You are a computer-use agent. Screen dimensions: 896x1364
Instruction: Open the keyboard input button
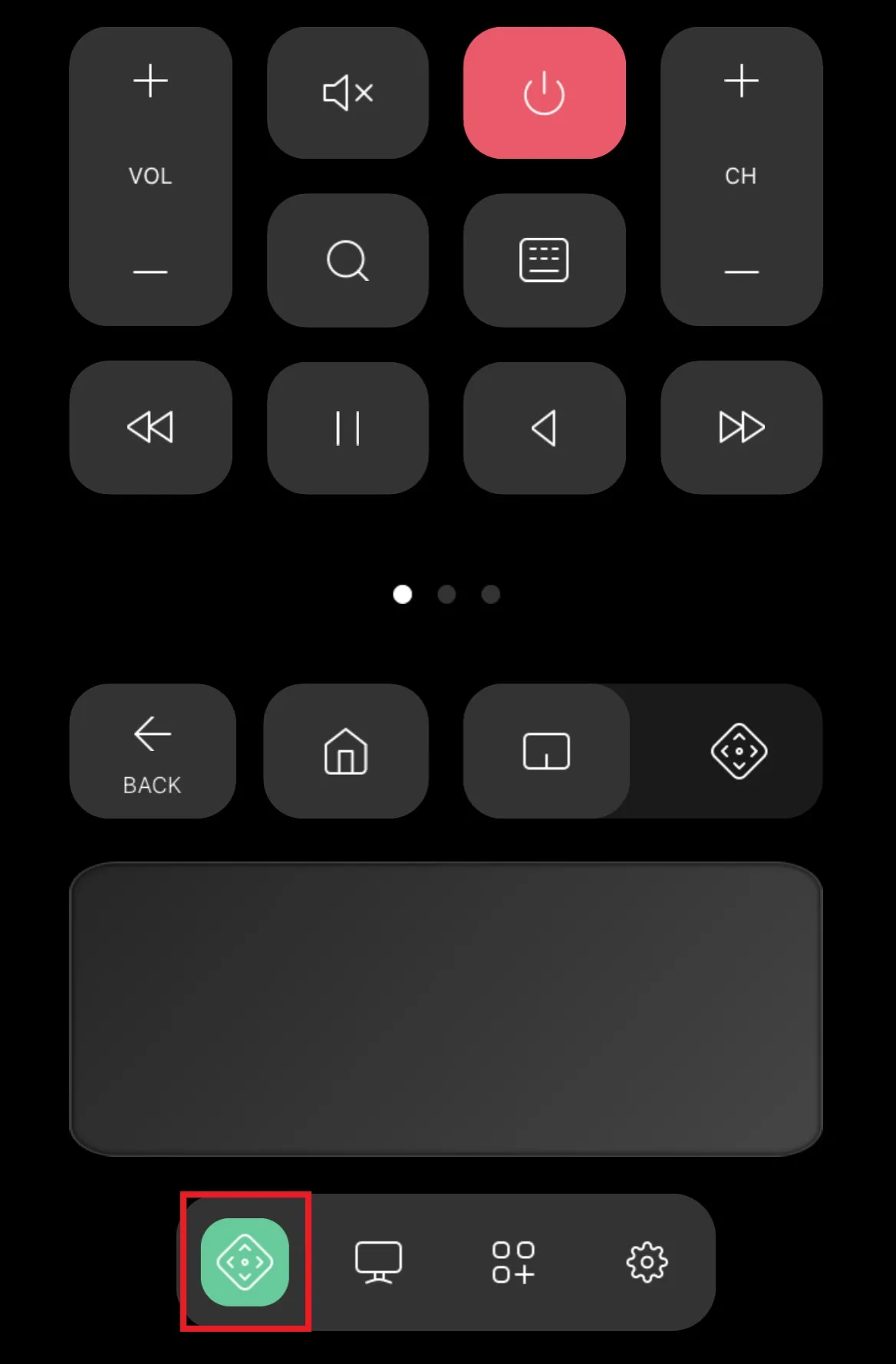point(544,261)
